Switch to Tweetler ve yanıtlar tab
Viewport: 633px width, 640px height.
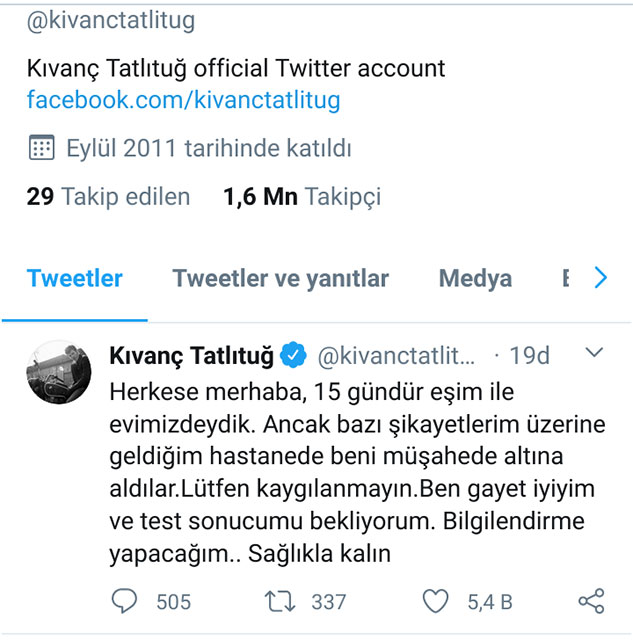[280, 278]
